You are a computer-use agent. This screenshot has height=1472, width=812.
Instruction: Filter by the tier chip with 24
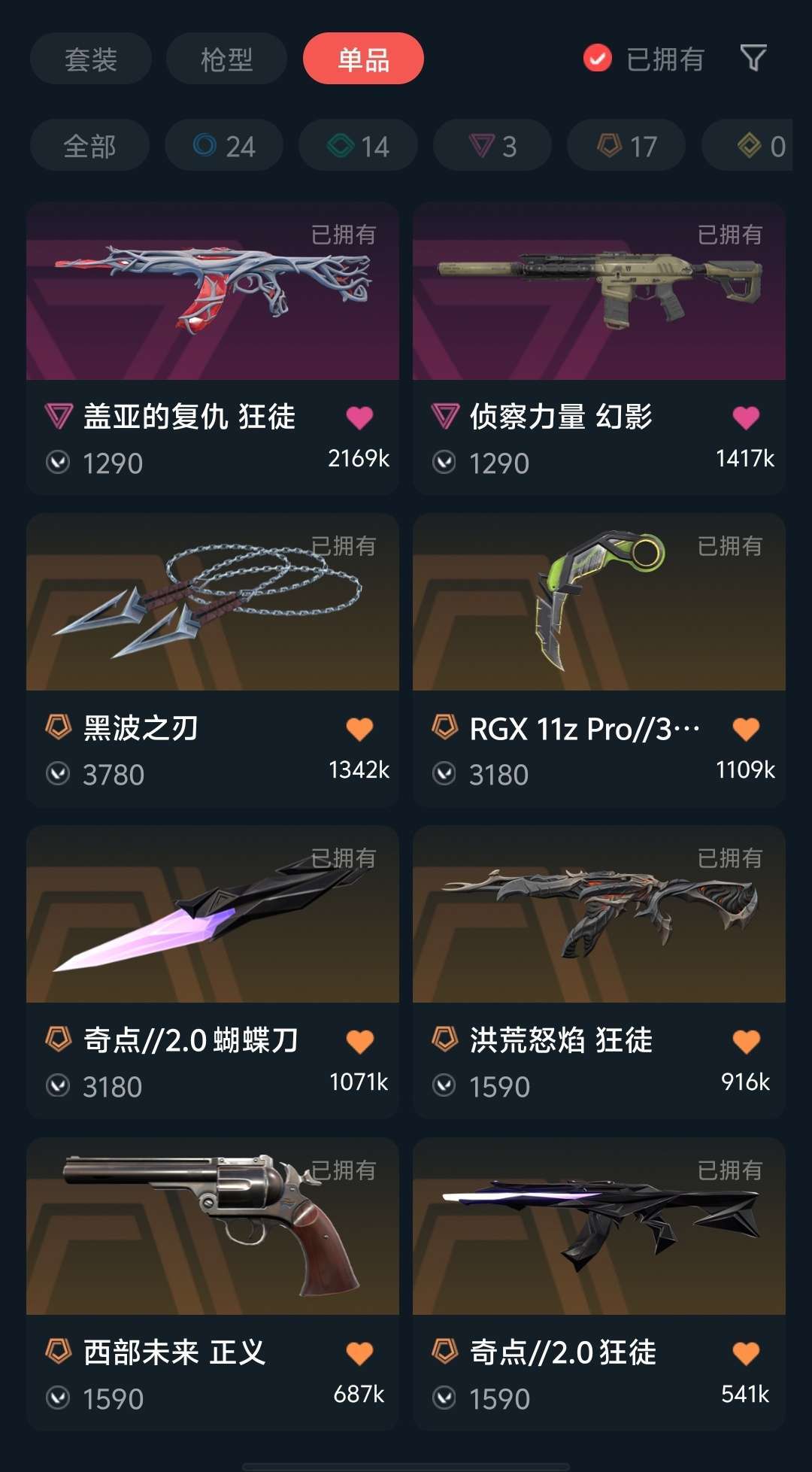[224, 146]
